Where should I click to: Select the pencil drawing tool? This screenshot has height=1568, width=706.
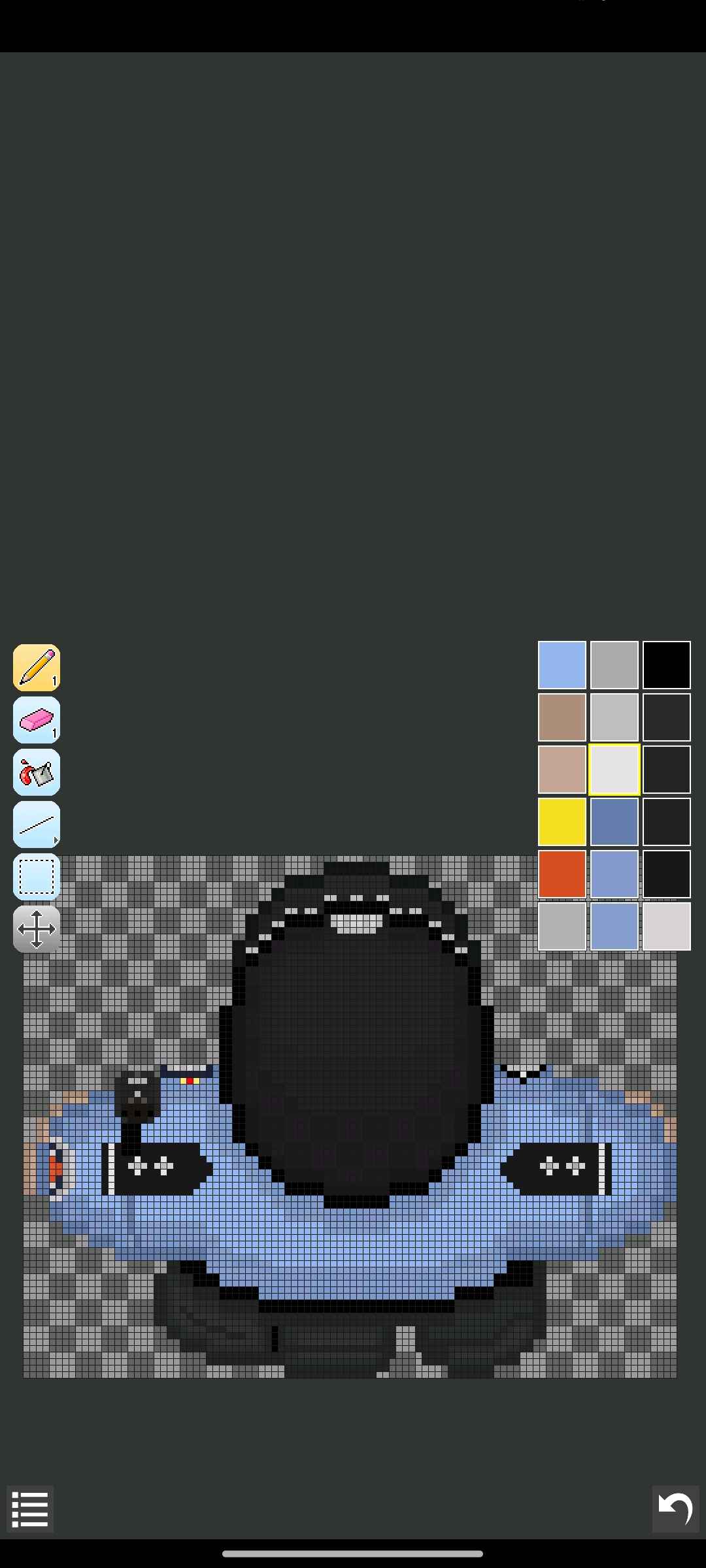coord(37,668)
